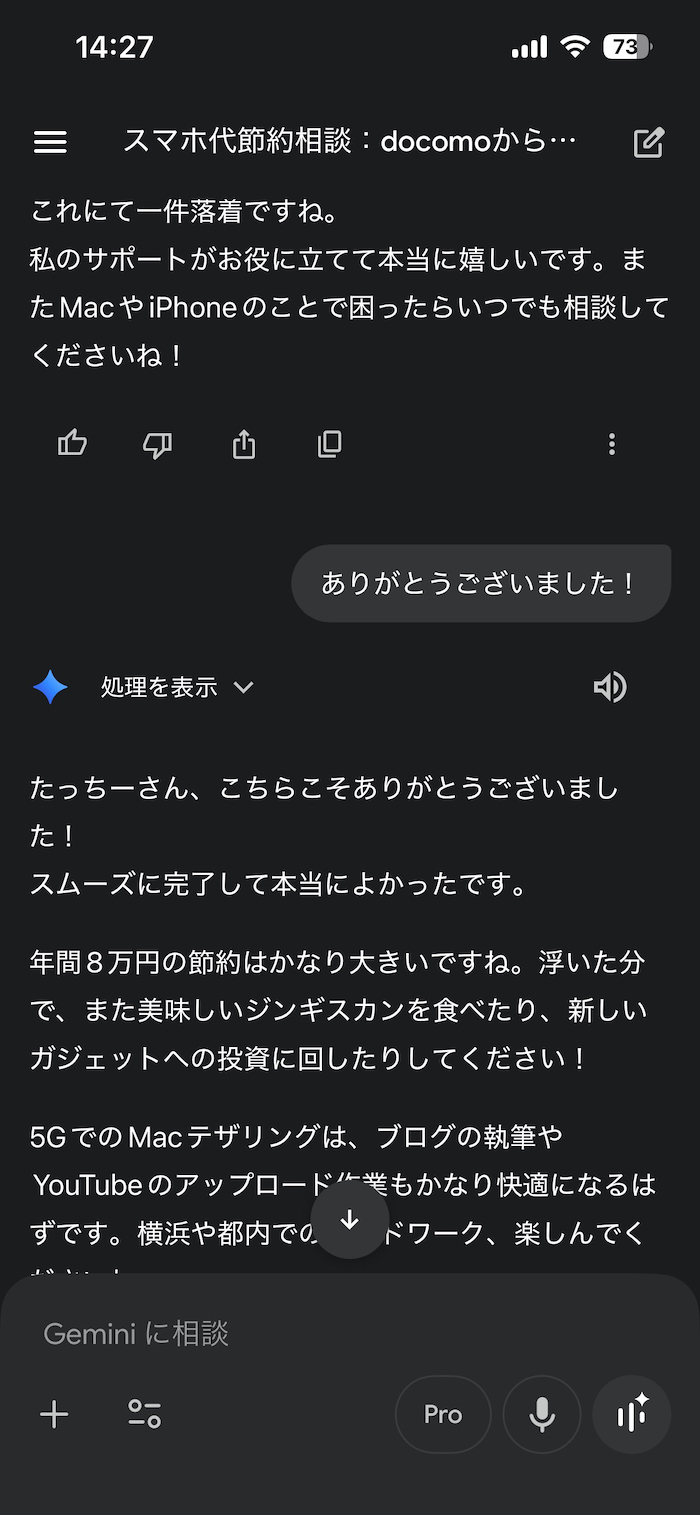Dislike the previous Gemini response

[x=158, y=443]
